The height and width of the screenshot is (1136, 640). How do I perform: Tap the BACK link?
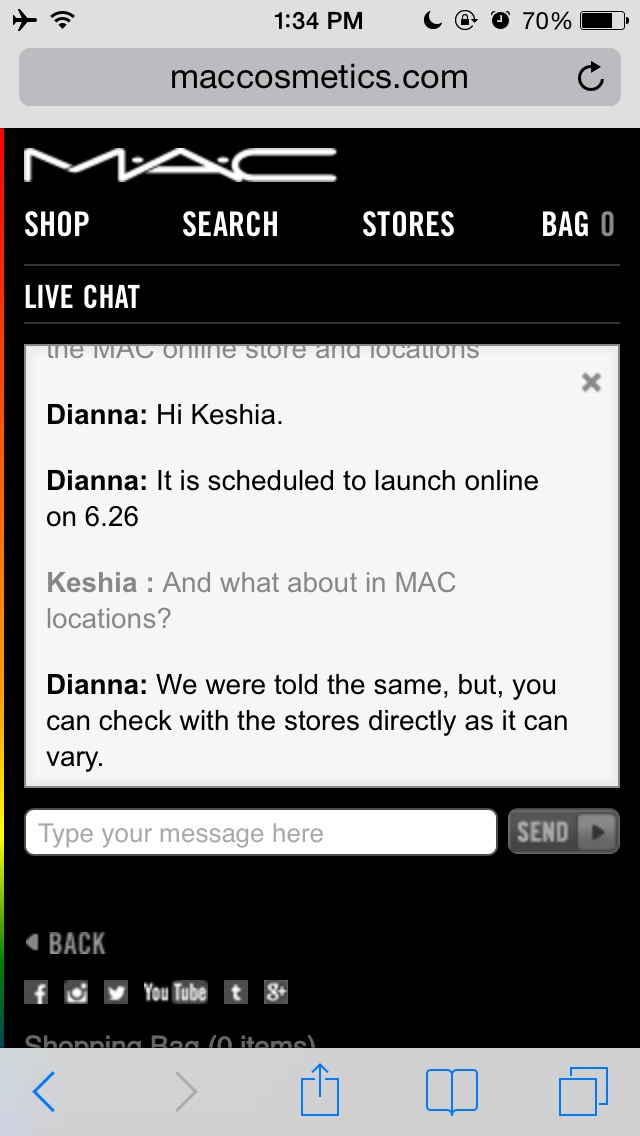(66, 943)
